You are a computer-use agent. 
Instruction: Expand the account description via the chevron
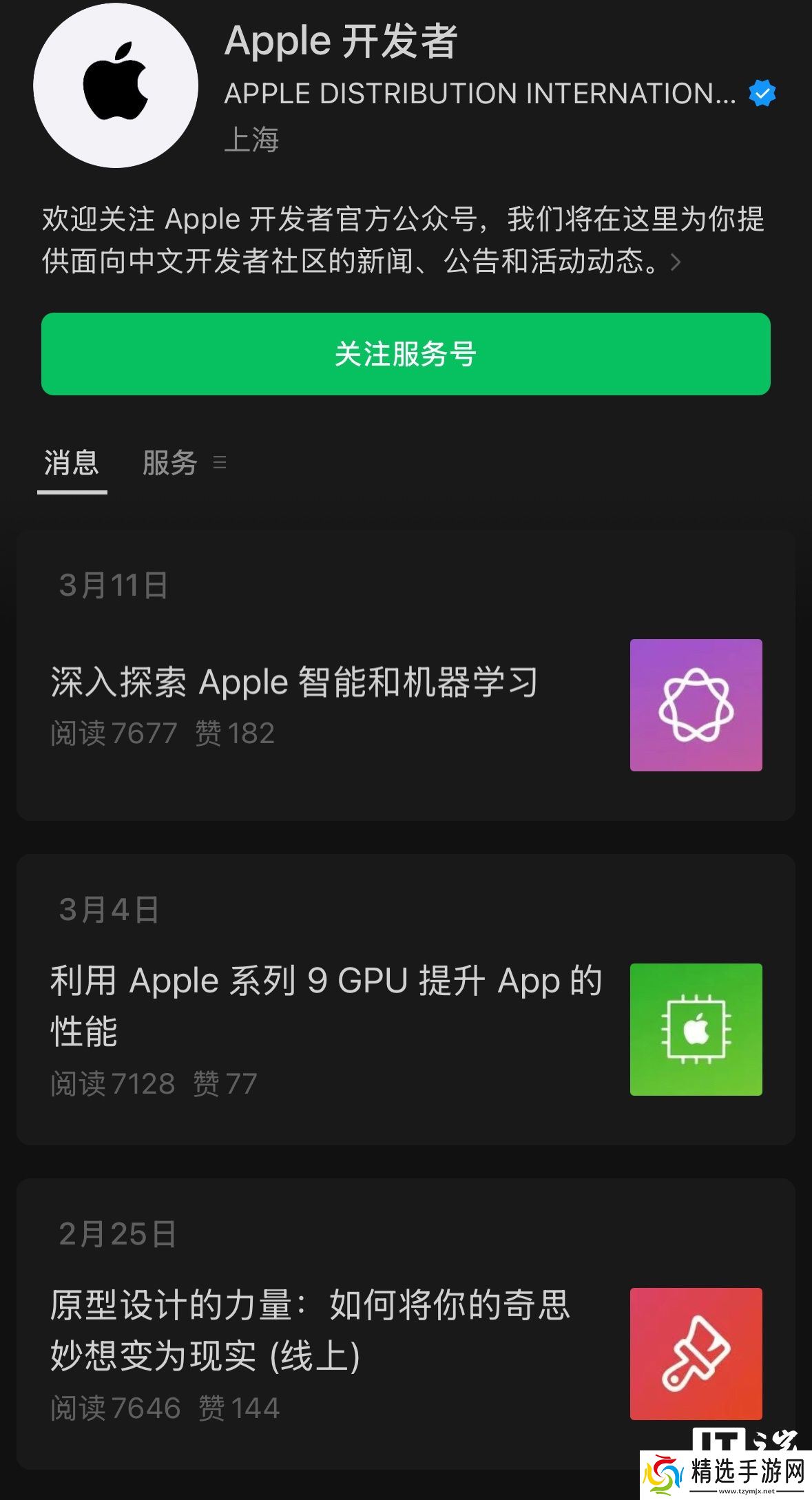point(676,262)
